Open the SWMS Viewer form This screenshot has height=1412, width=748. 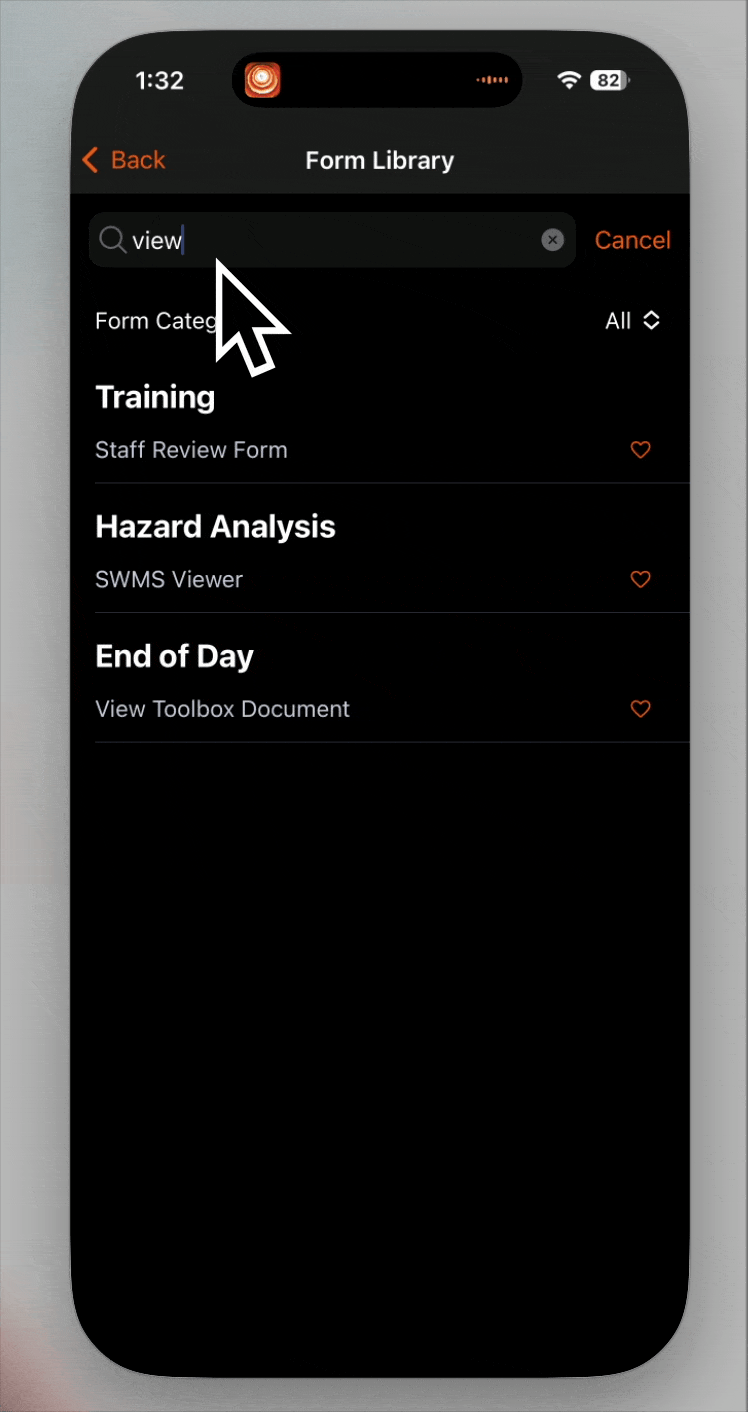(x=169, y=580)
